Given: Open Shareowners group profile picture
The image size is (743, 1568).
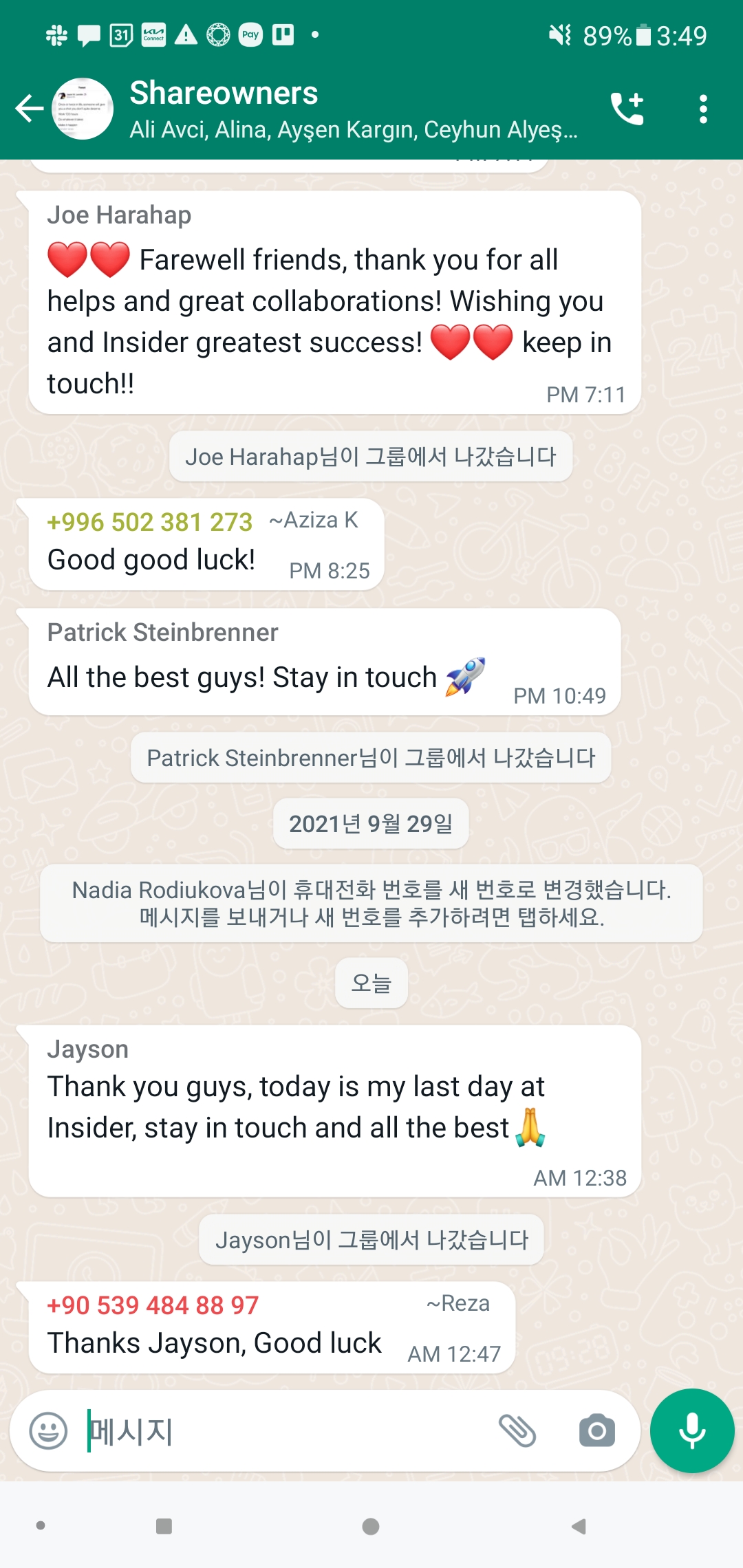Looking at the screenshot, I should [x=83, y=109].
